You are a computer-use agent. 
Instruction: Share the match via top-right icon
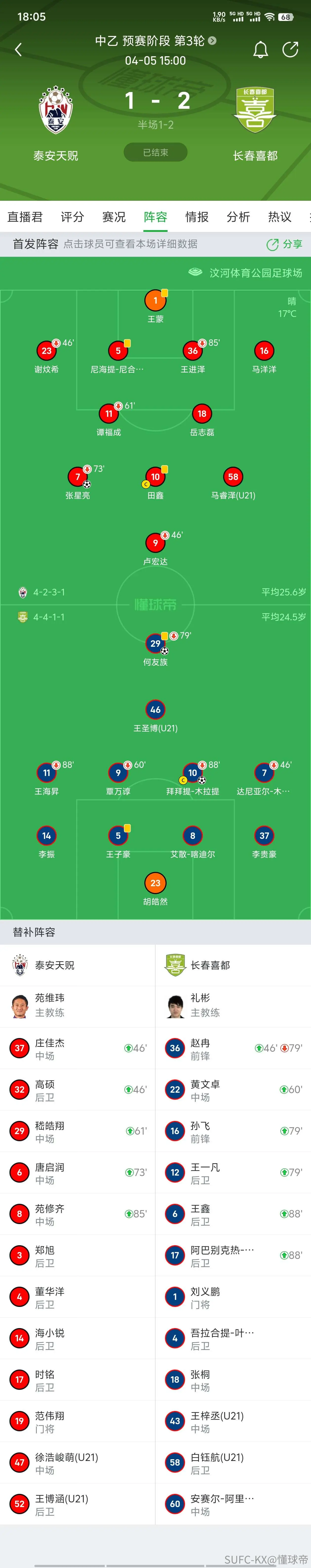coord(290,49)
